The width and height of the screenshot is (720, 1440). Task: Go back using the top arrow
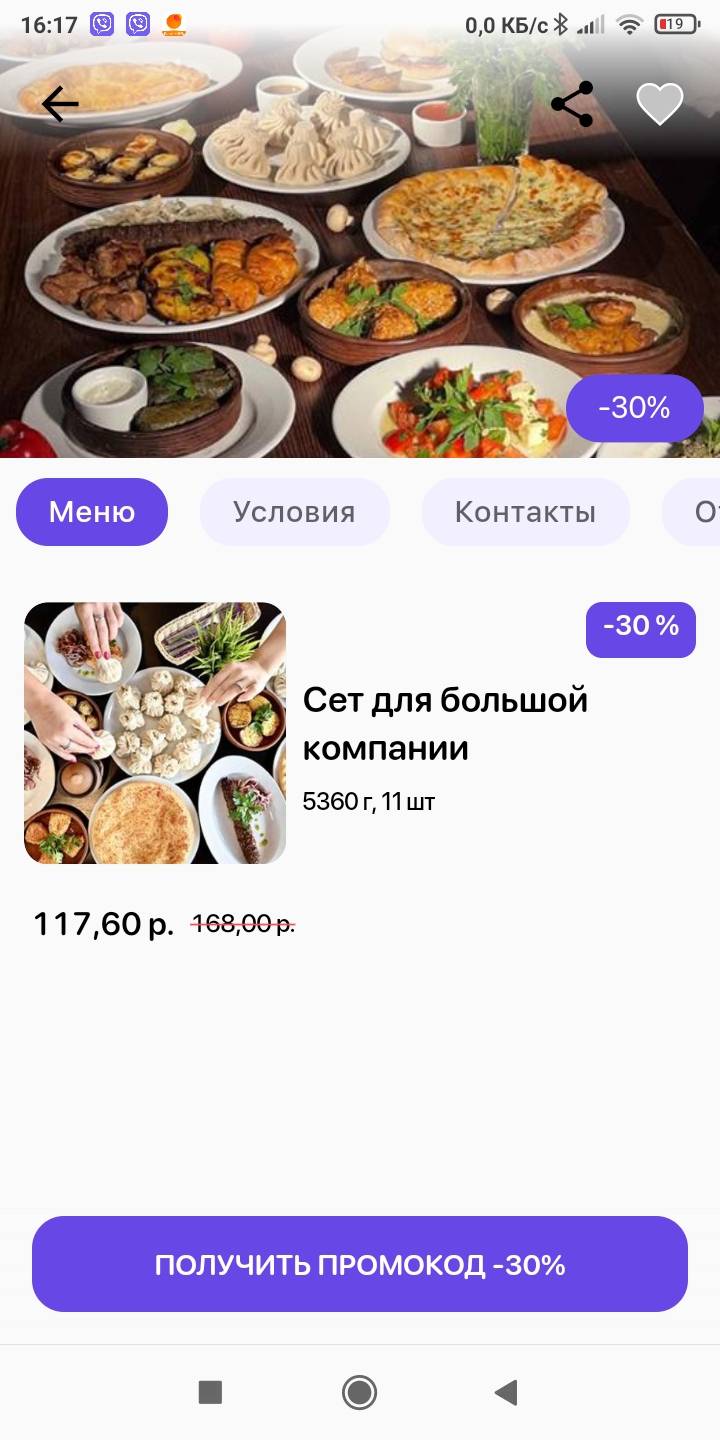point(60,104)
